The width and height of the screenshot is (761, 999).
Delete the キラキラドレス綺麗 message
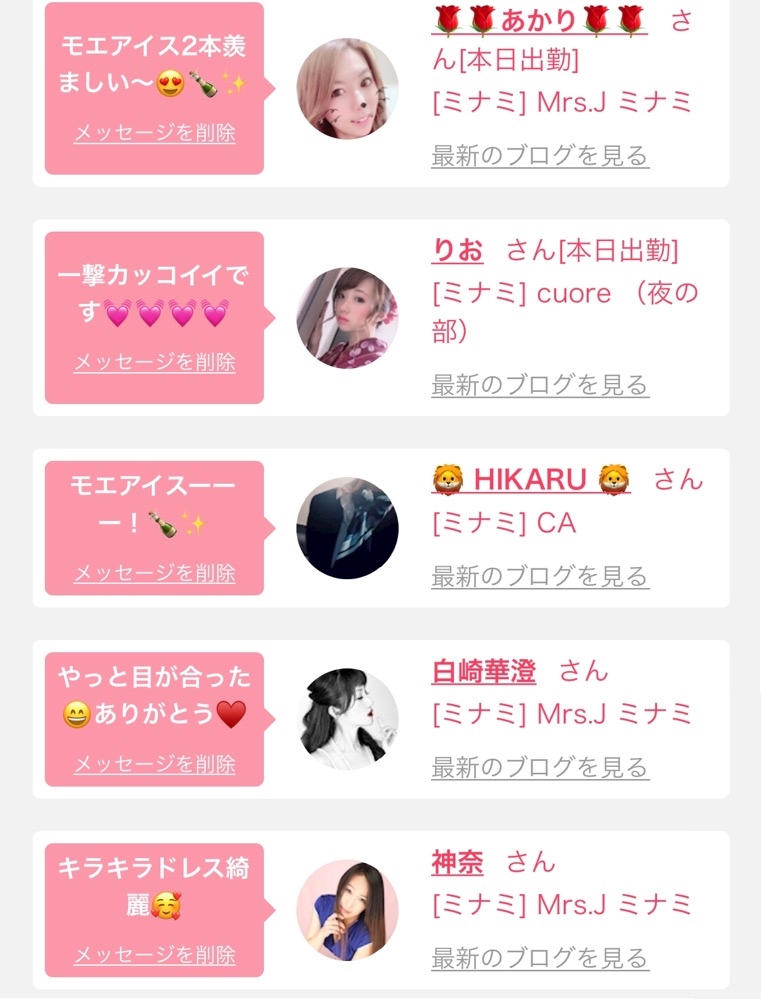[x=155, y=956]
